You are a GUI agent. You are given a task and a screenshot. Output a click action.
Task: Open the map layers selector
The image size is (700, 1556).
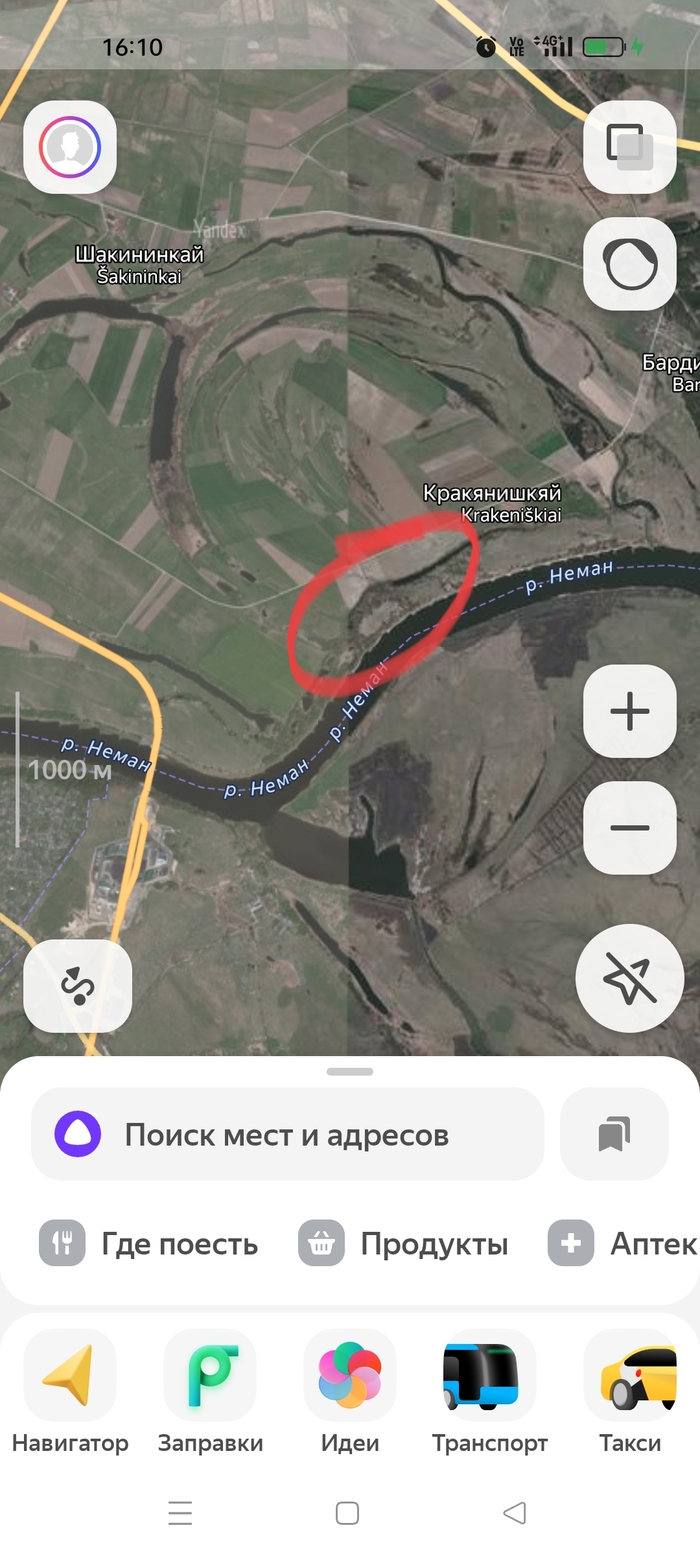pyautogui.click(x=630, y=147)
